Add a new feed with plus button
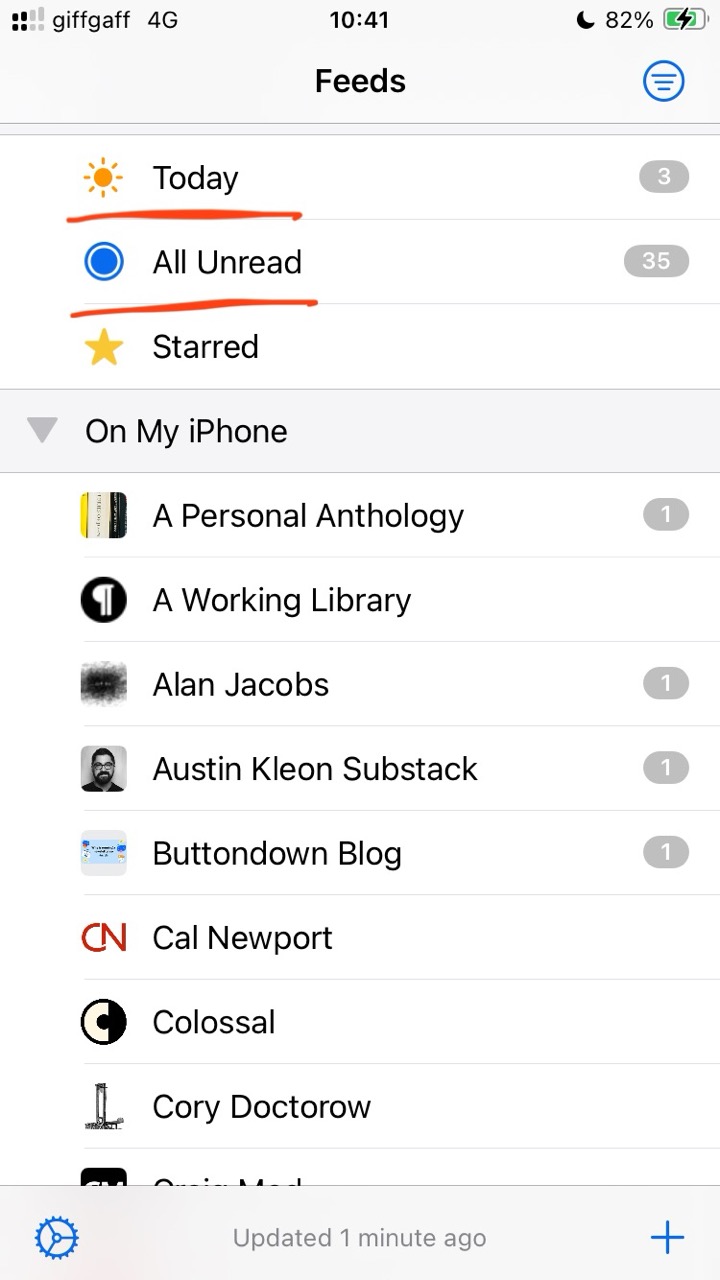The width and height of the screenshot is (720, 1280). pos(667,1238)
